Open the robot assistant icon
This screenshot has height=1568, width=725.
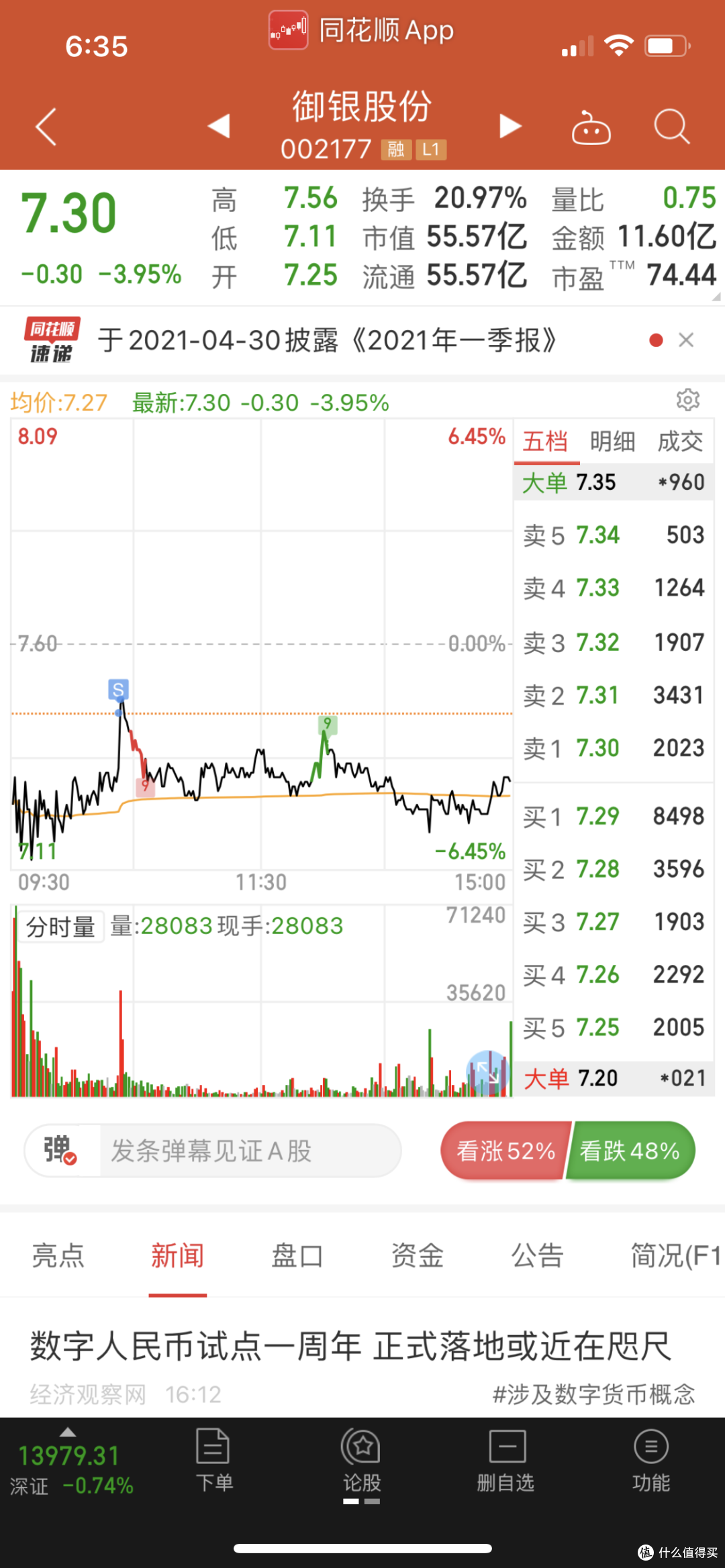(591, 127)
